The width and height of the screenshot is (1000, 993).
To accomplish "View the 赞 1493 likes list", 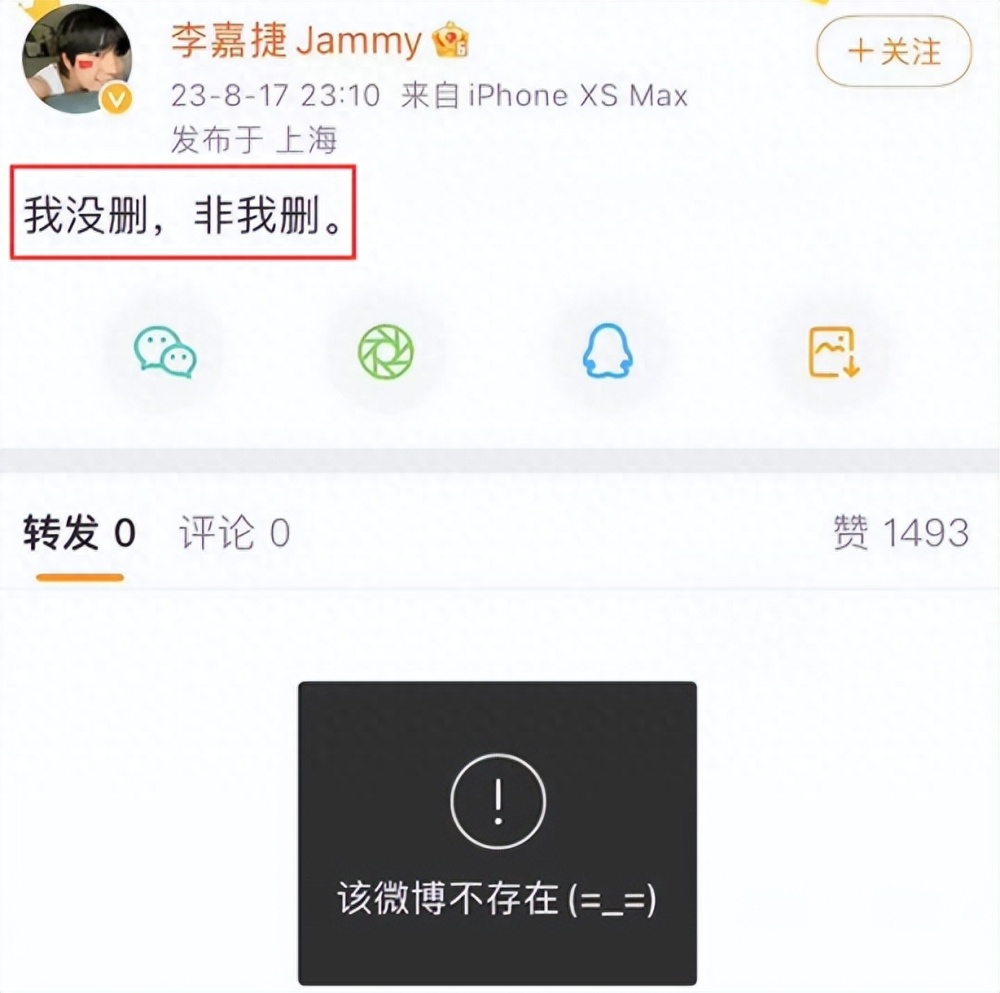I will coord(900,533).
